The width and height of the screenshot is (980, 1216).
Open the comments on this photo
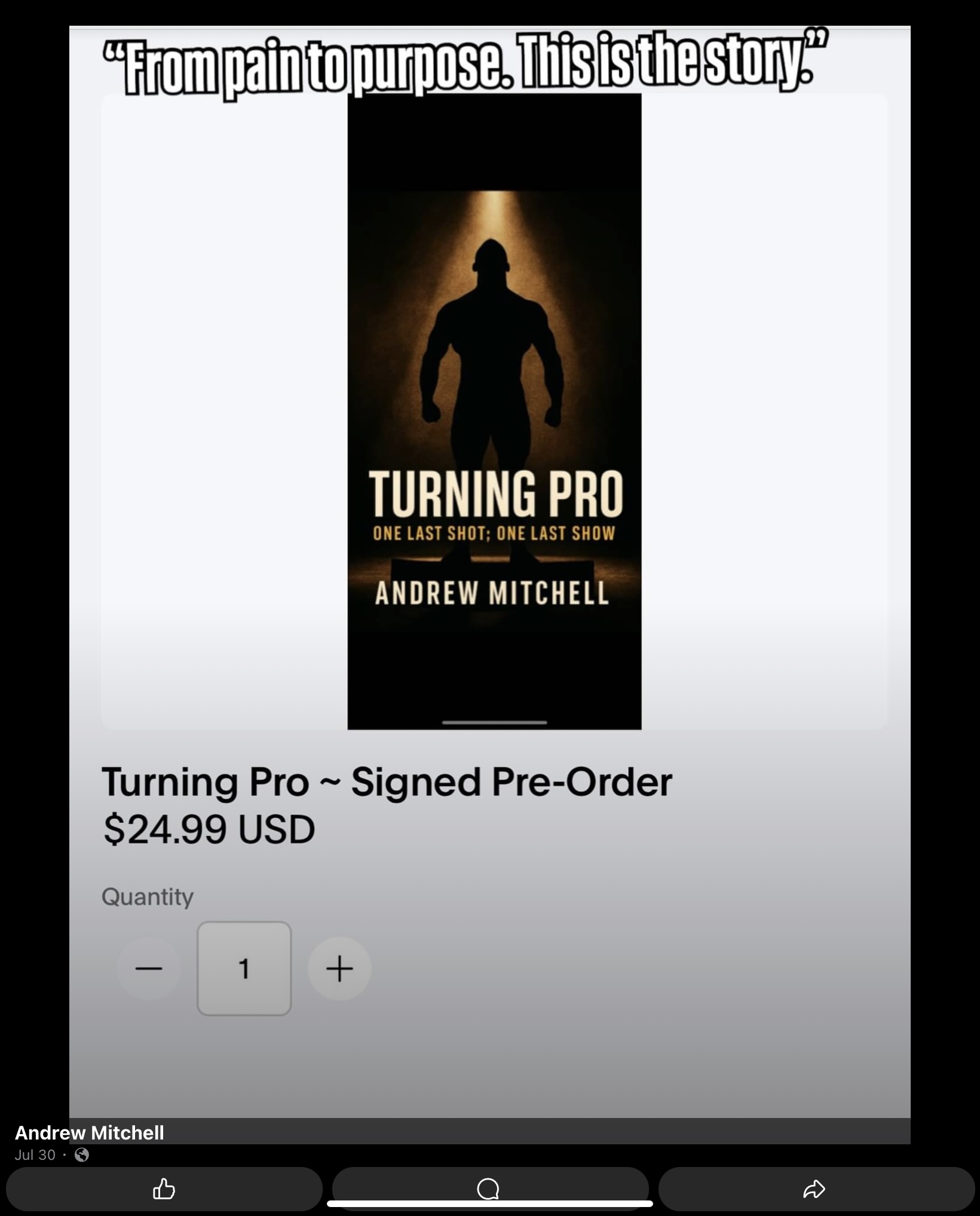pos(489,1189)
